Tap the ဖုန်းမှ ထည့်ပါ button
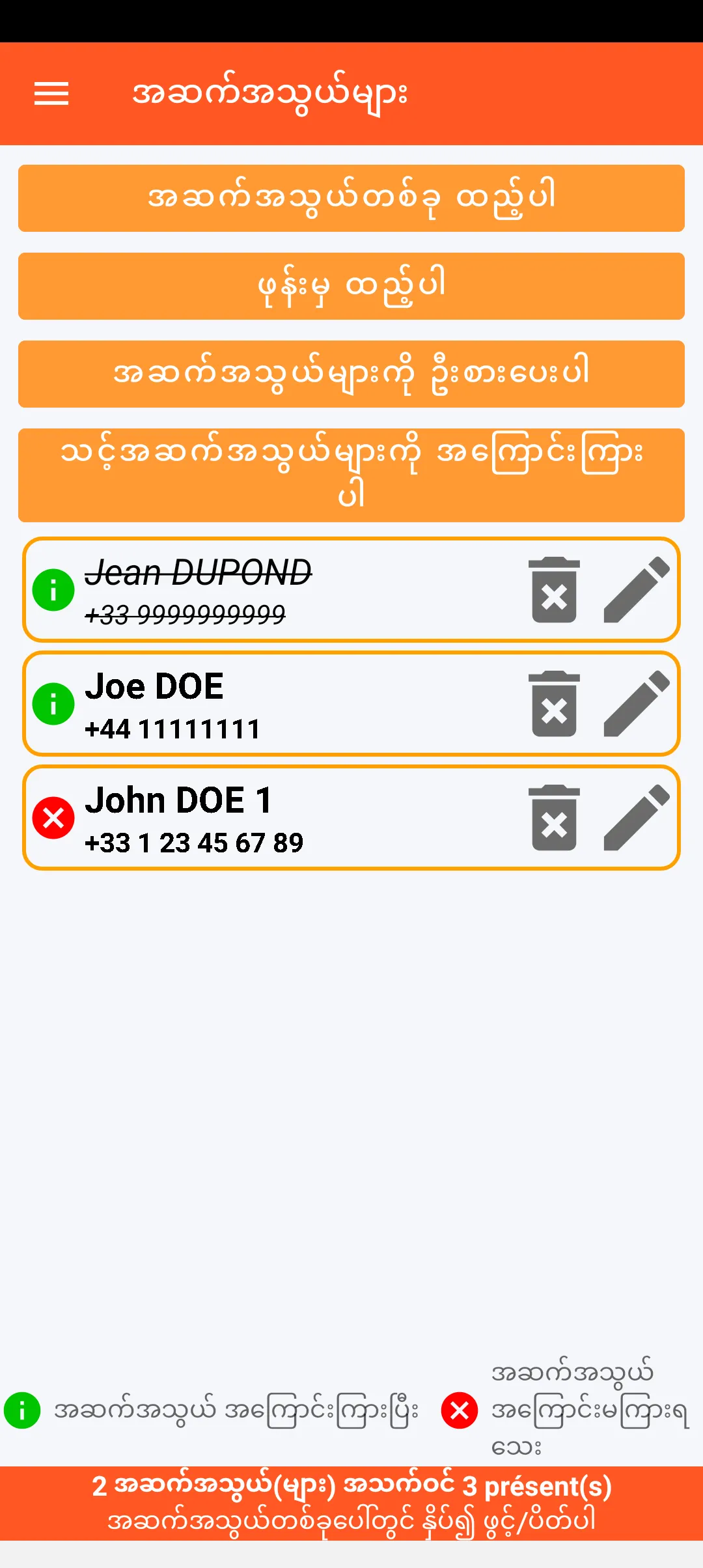The height and width of the screenshot is (1568, 703). coord(351,286)
